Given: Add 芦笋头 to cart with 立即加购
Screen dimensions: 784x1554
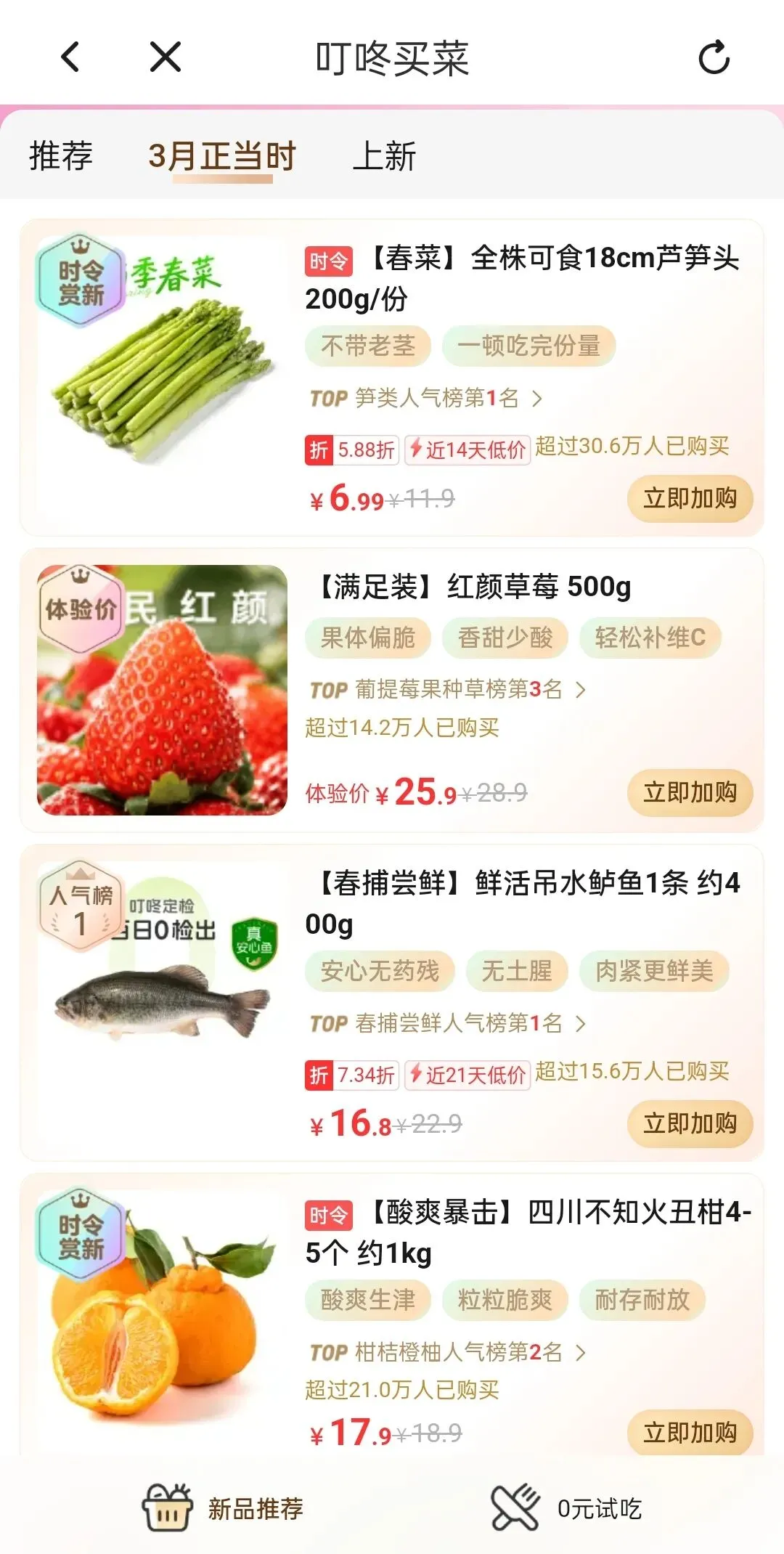Looking at the screenshot, I should 690,499.
